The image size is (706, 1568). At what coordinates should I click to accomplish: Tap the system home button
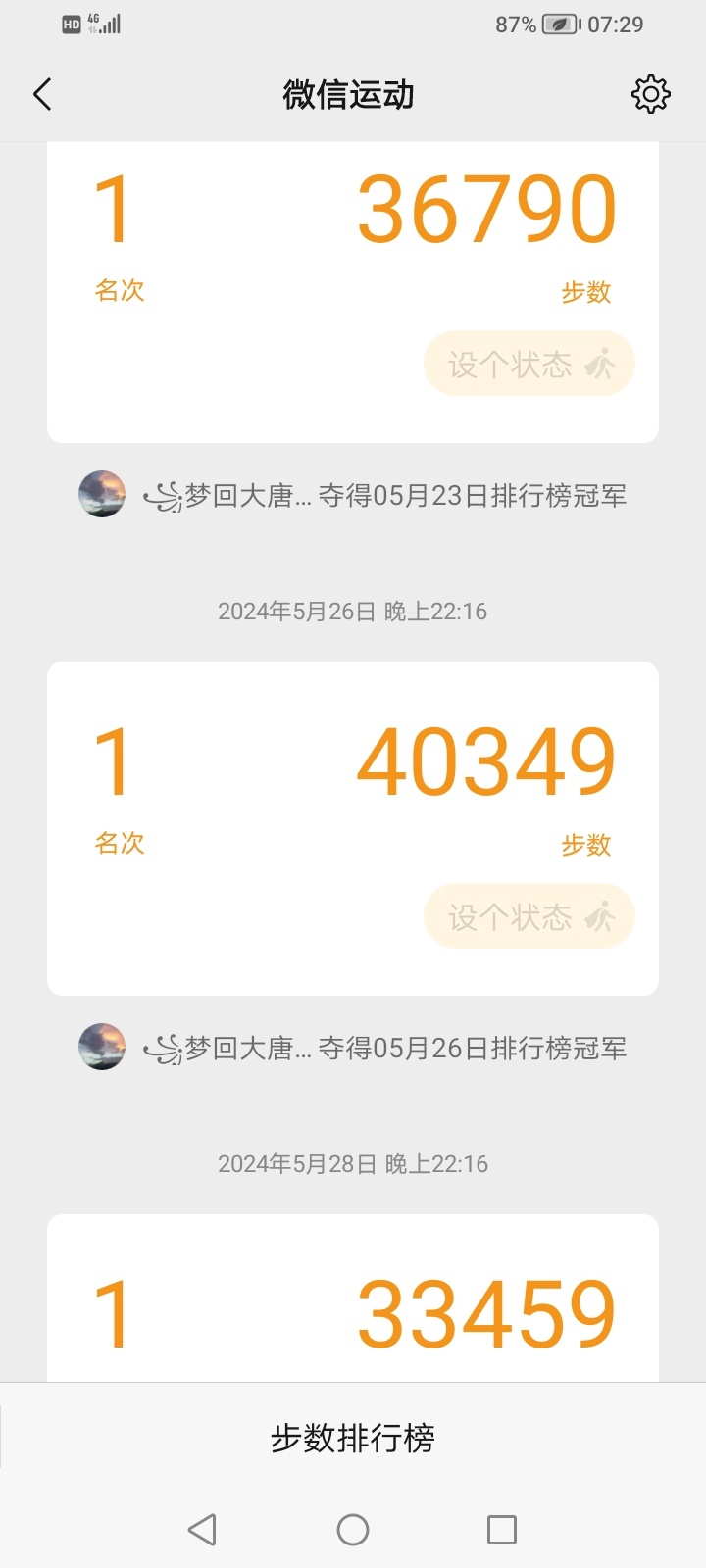pos(353,1530)
